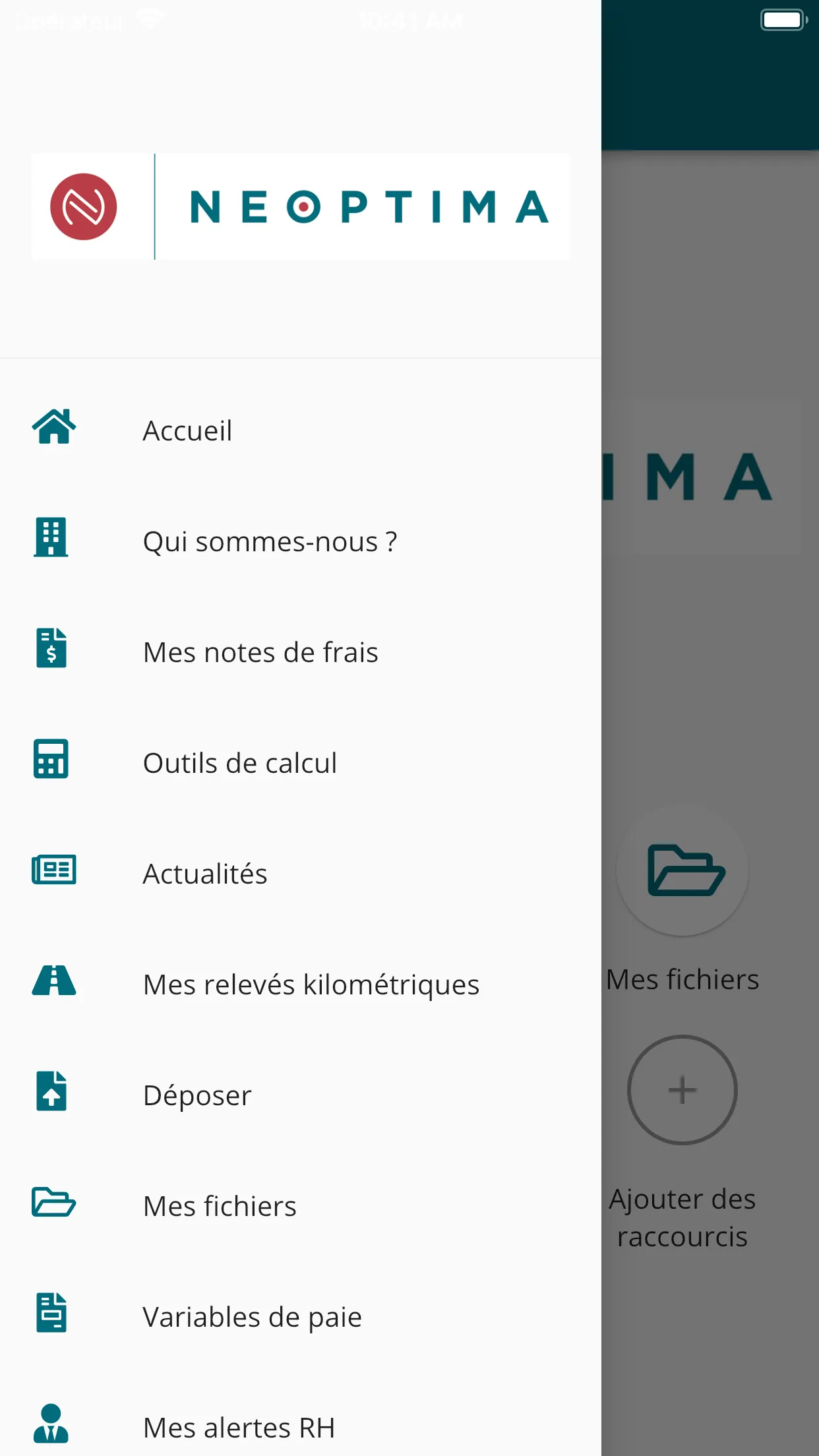Select the person icon for Mes alertes RH

pos(51,1424)
